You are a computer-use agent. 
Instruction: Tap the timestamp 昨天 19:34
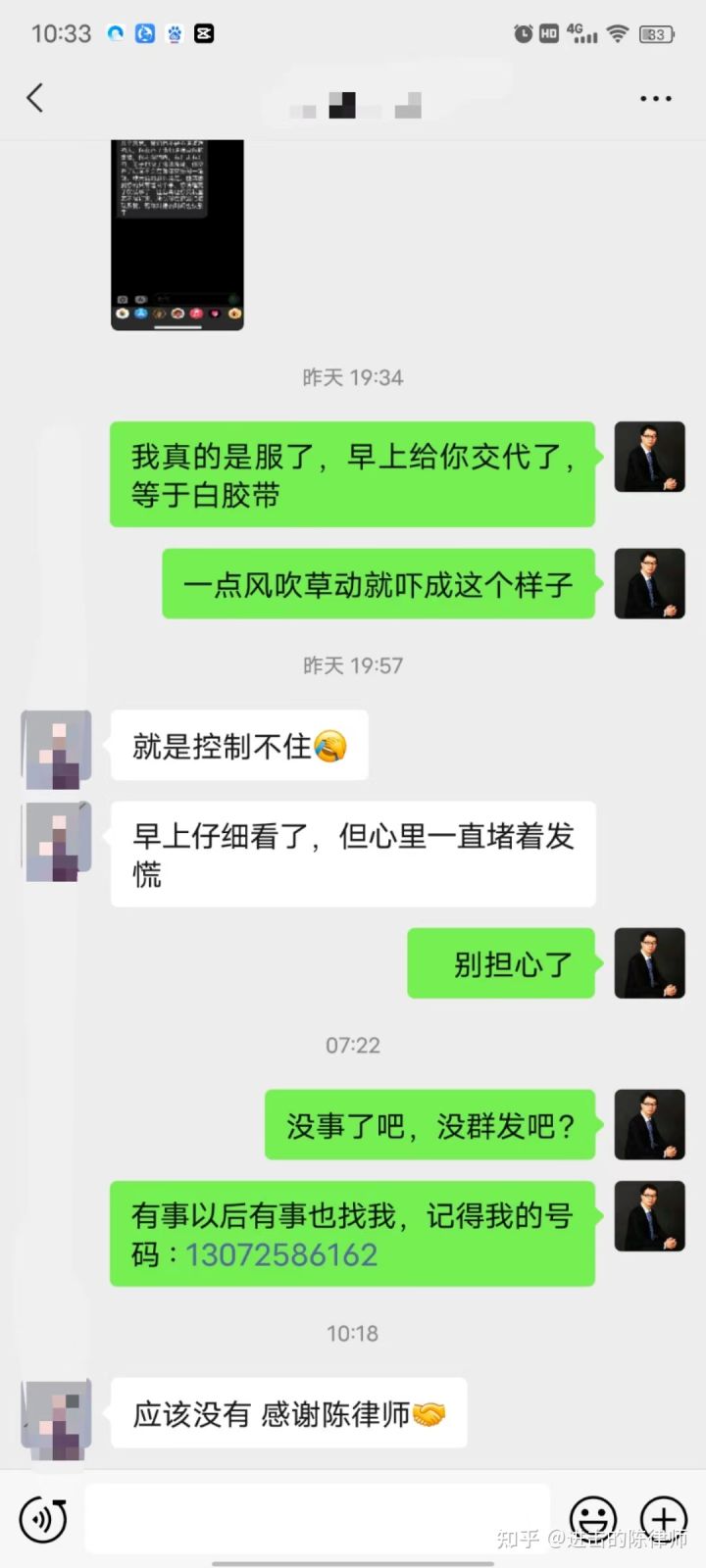tap(353, 377)
